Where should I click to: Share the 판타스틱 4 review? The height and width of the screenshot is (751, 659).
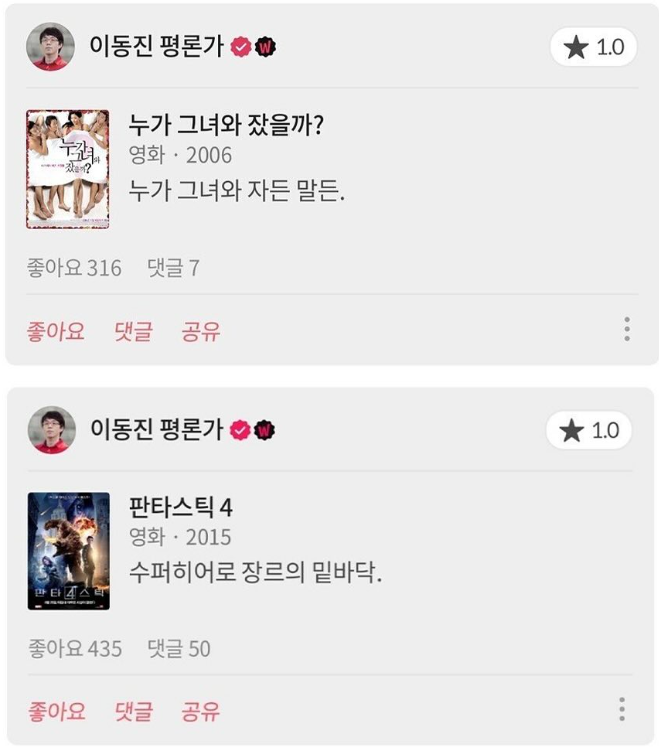(201, 712)
